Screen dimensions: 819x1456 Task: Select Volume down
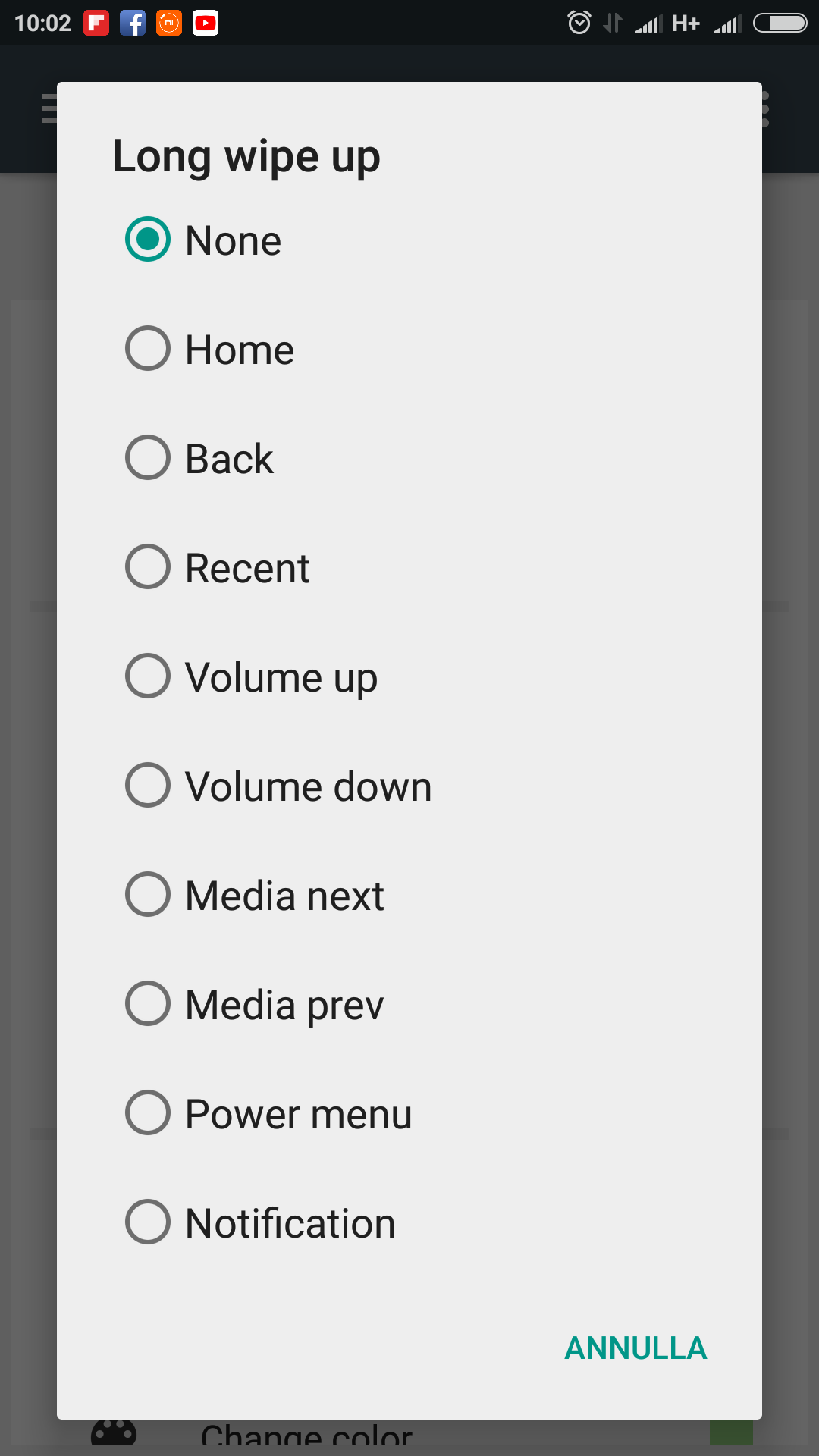[409, 786]
